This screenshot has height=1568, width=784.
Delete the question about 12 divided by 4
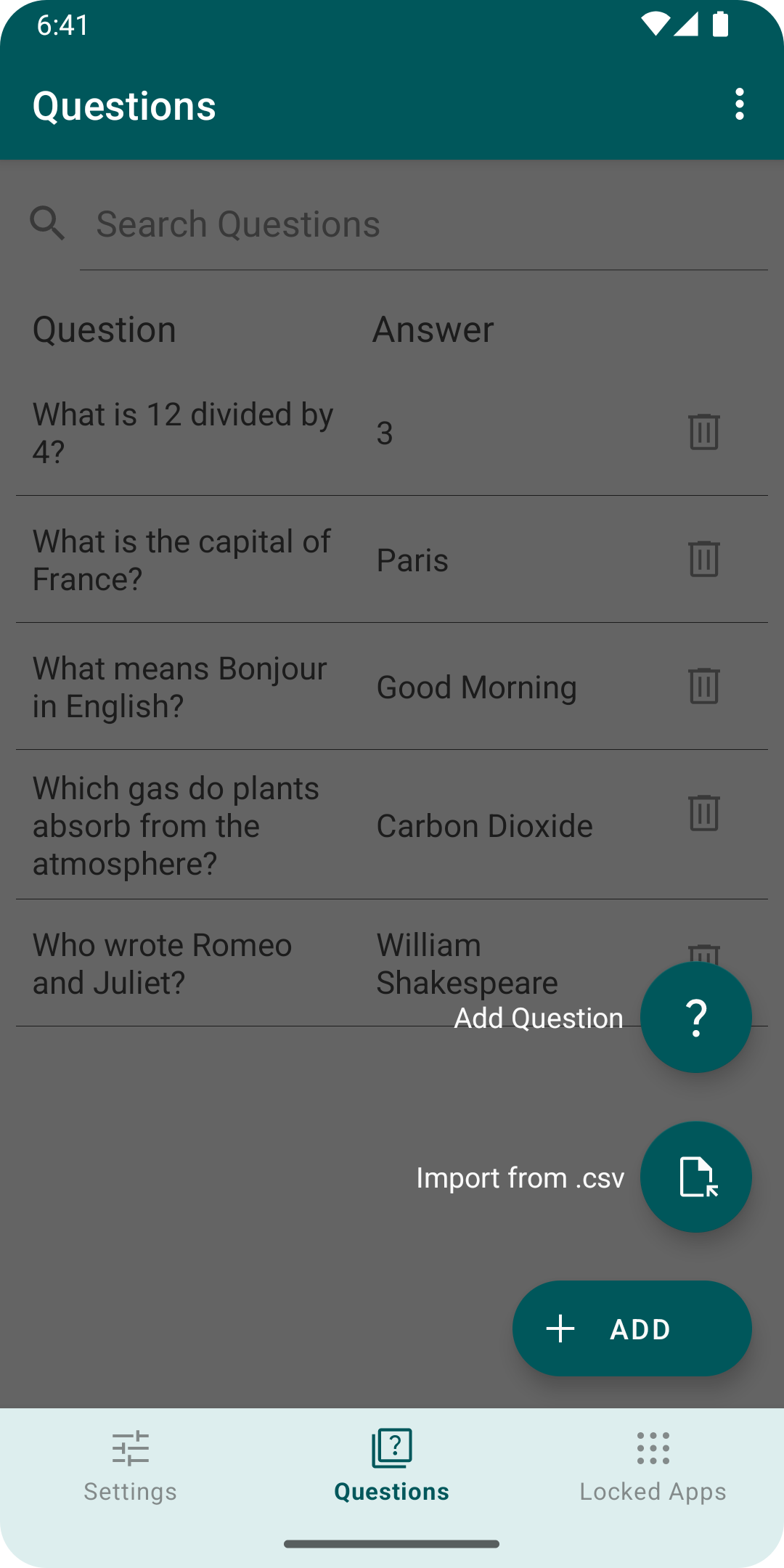703,433
